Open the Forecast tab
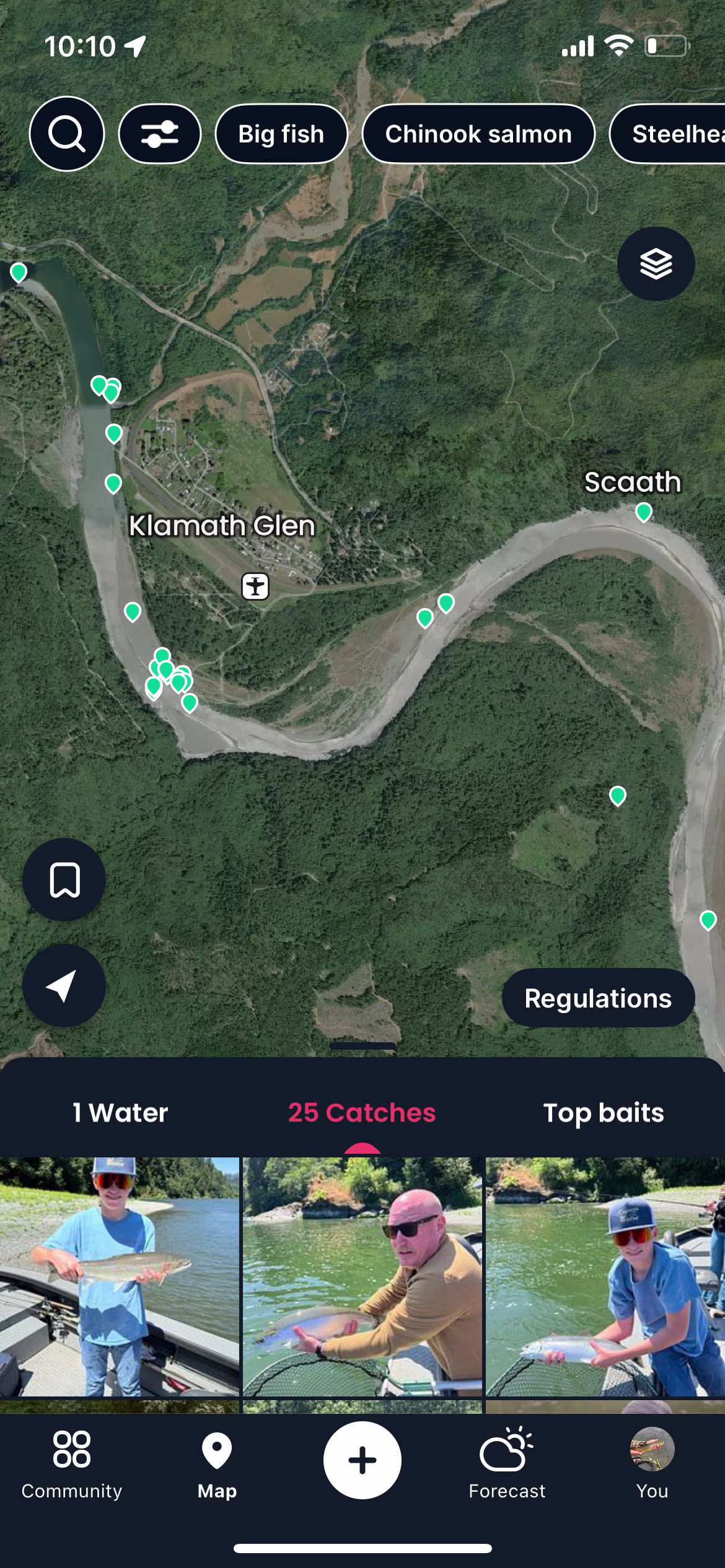 507,1464
